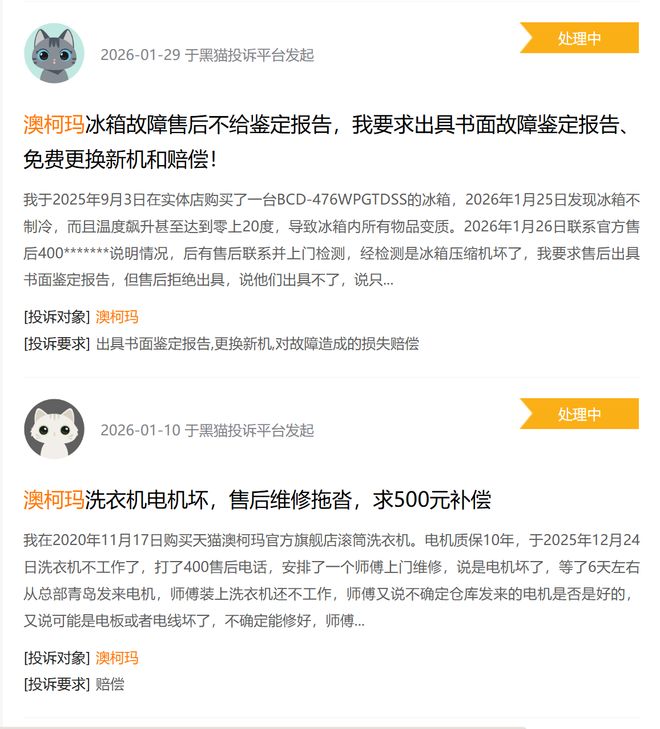Tap 澳柯玛 link under the refrigerator complaint's 投诉对象
This screenshot has width=660, height=729.
click(x=117, y=317)
